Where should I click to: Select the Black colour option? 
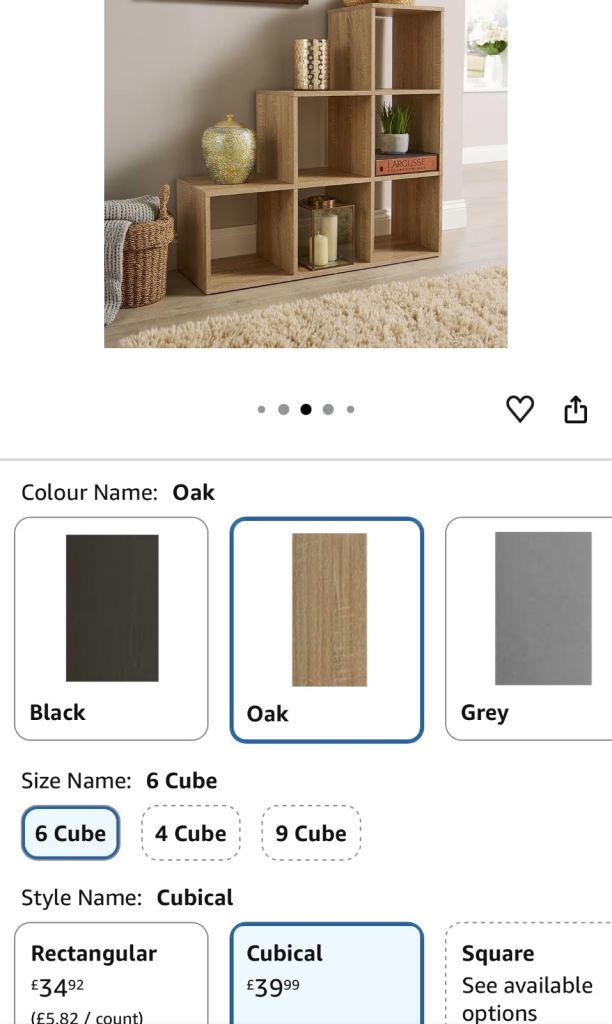pos(111,629)
